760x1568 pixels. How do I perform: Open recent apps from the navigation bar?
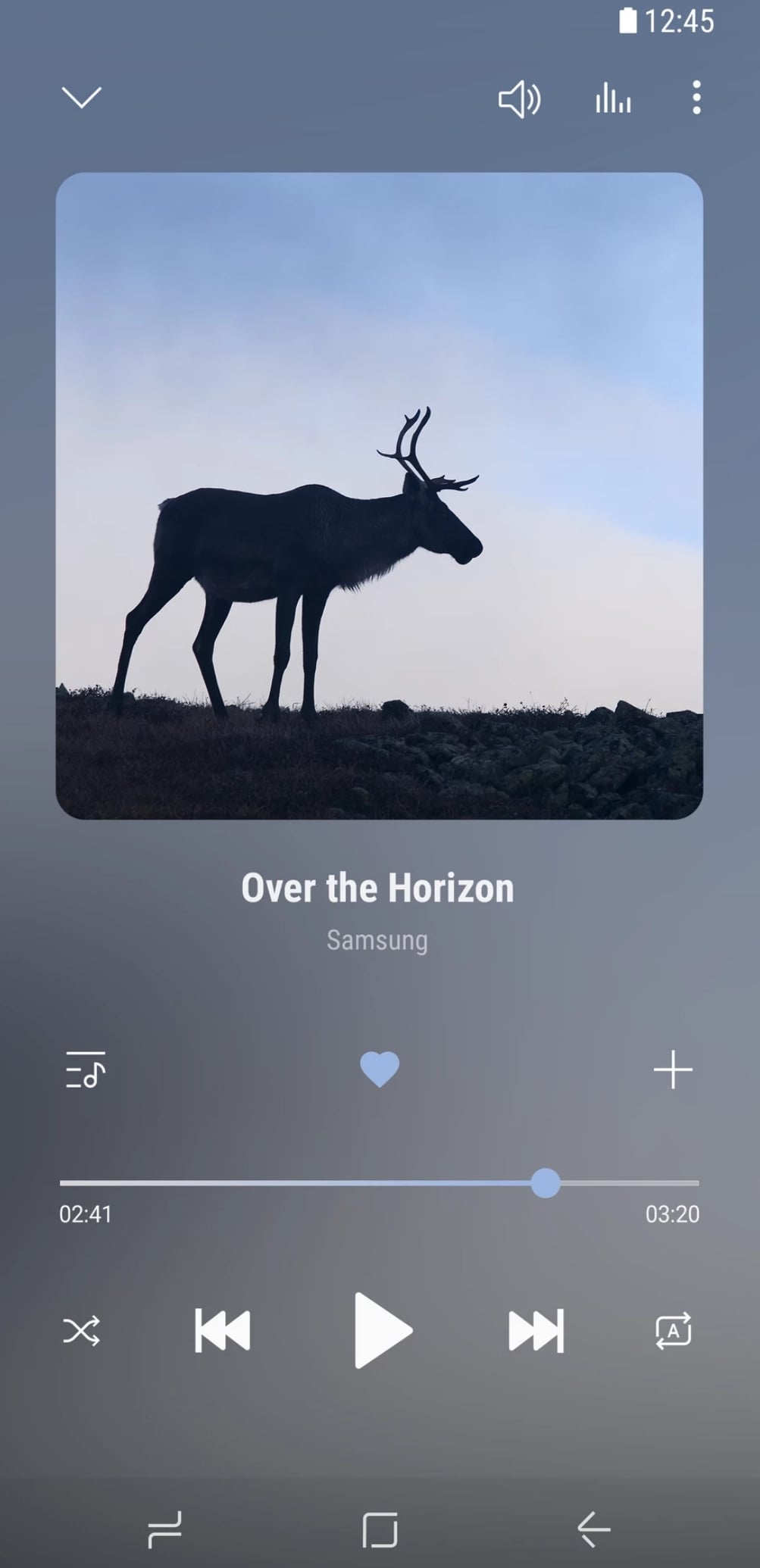pyautogui.click(x=164, y=1529)
